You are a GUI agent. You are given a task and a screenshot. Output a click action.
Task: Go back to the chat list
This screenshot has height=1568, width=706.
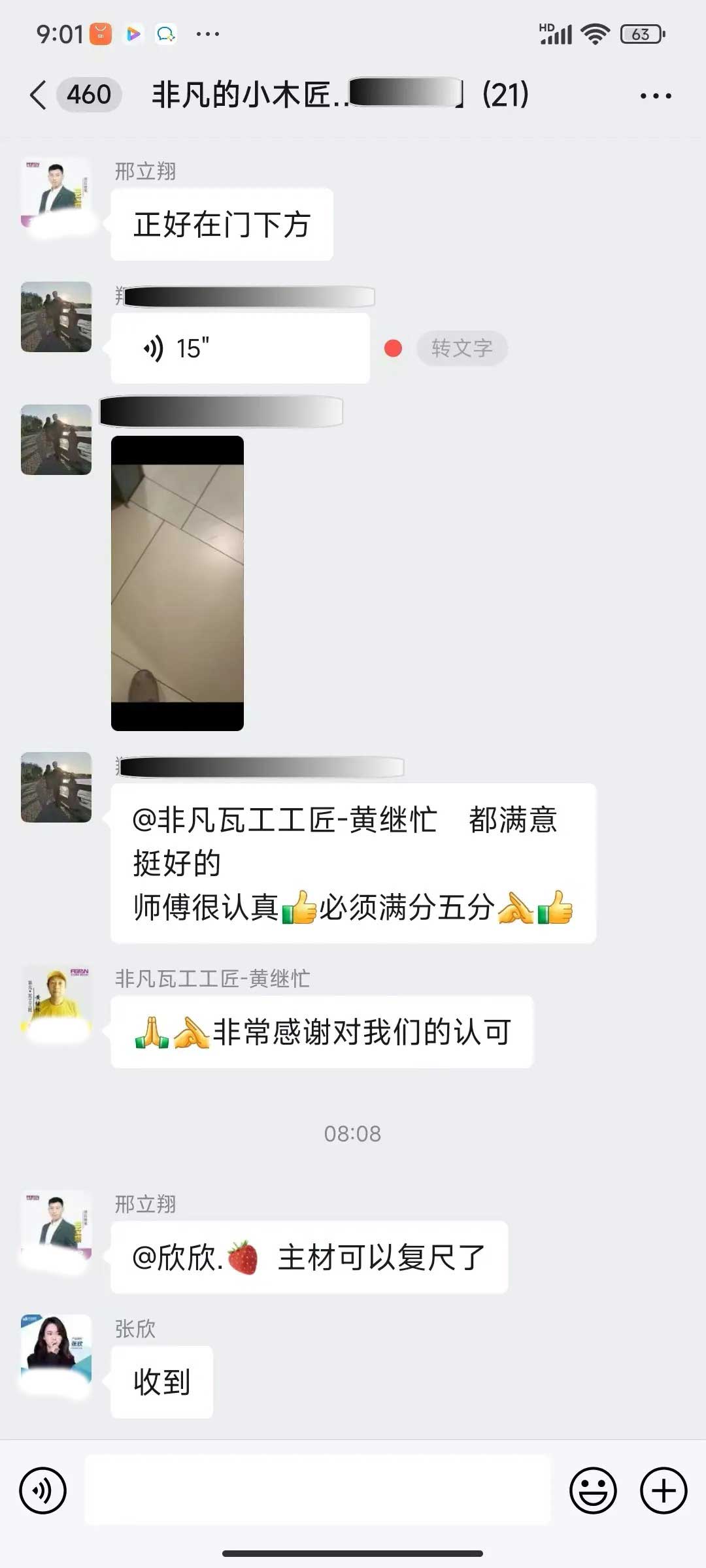pyautogui.click(x=39, y=95)
